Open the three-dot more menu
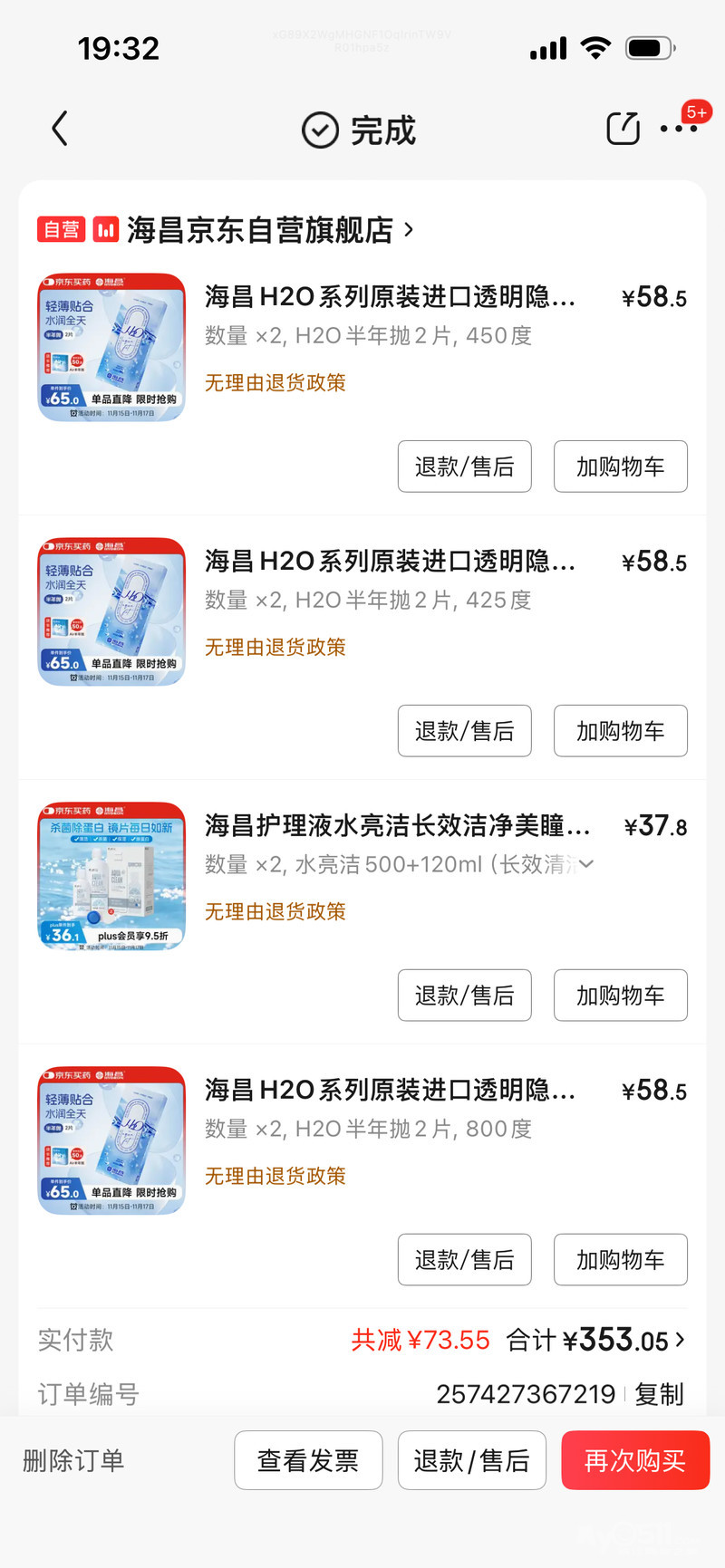 [678, 130]
